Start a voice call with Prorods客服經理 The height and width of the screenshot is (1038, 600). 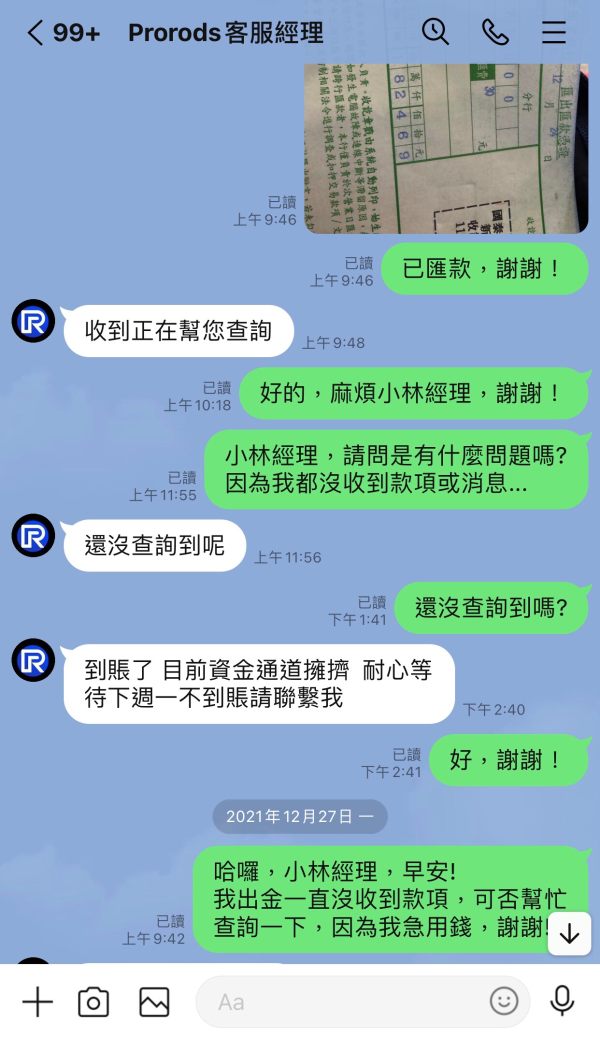pos(495,31)
